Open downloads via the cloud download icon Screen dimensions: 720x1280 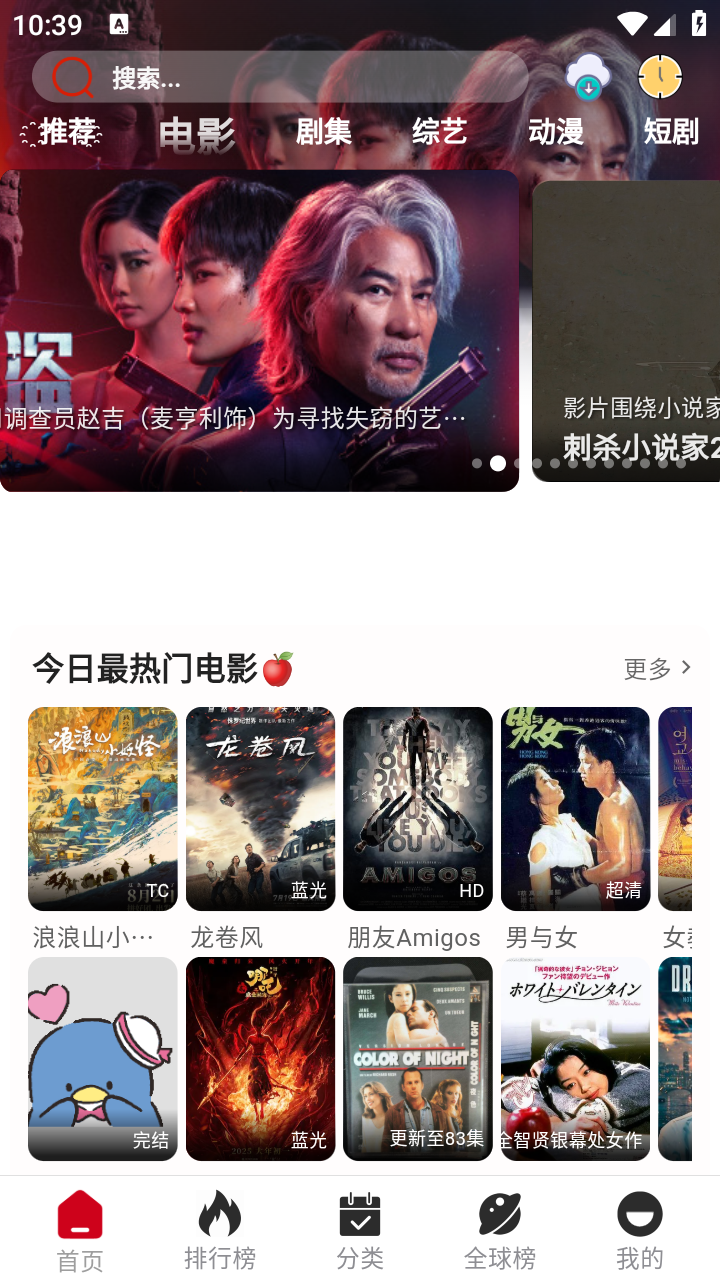click(x=588, y=76)
